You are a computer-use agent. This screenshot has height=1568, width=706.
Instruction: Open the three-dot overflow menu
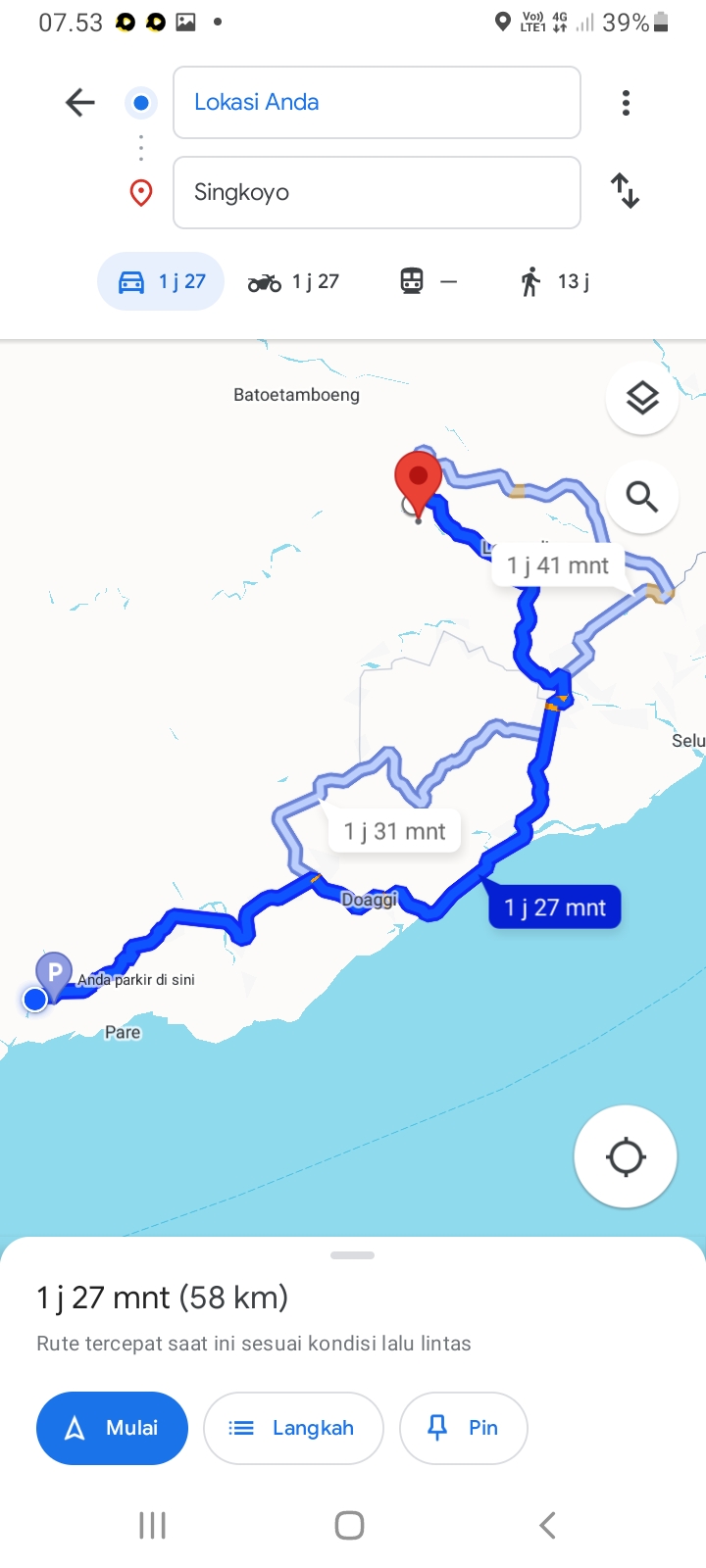click(626, 103)
